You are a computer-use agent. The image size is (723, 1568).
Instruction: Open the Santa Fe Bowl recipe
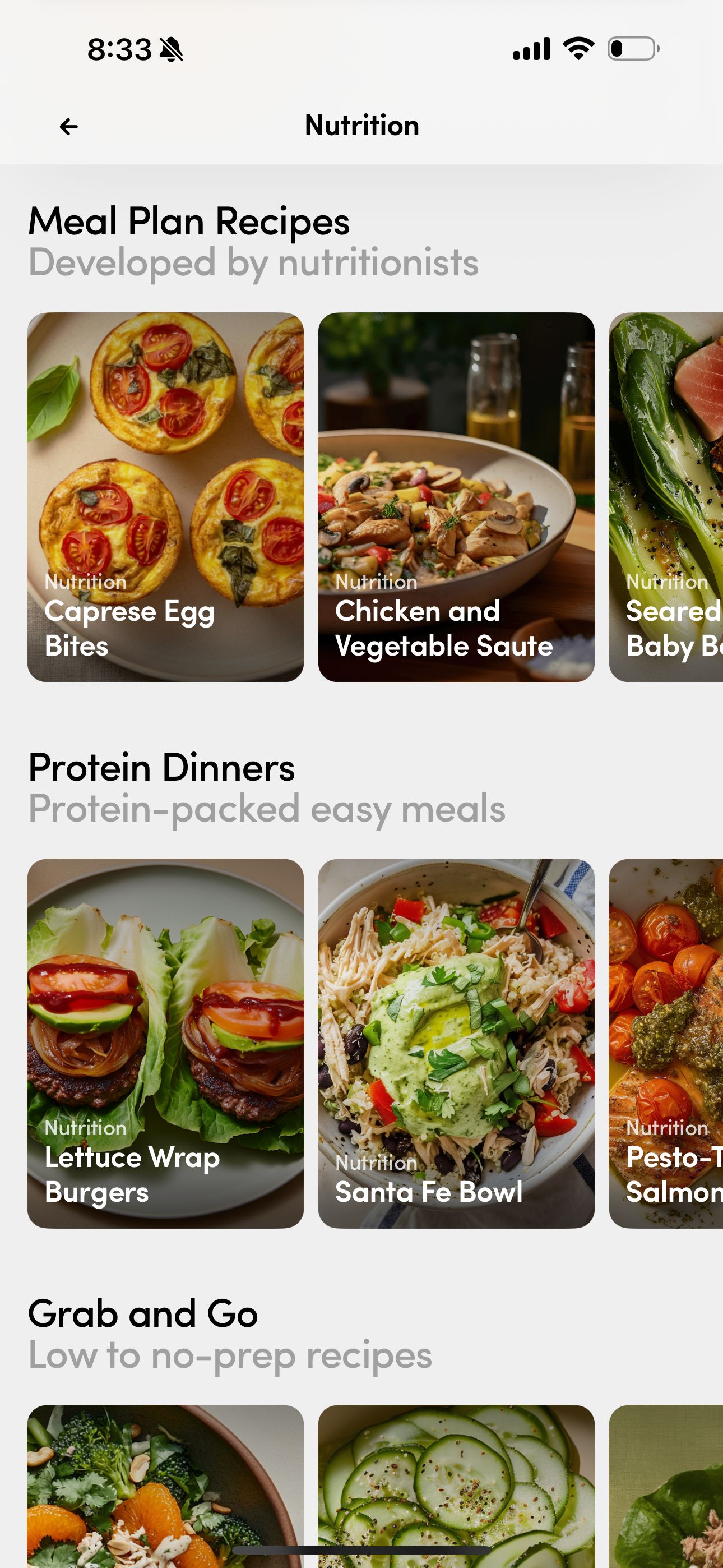pyautogui.click(x=456, y=1043)
